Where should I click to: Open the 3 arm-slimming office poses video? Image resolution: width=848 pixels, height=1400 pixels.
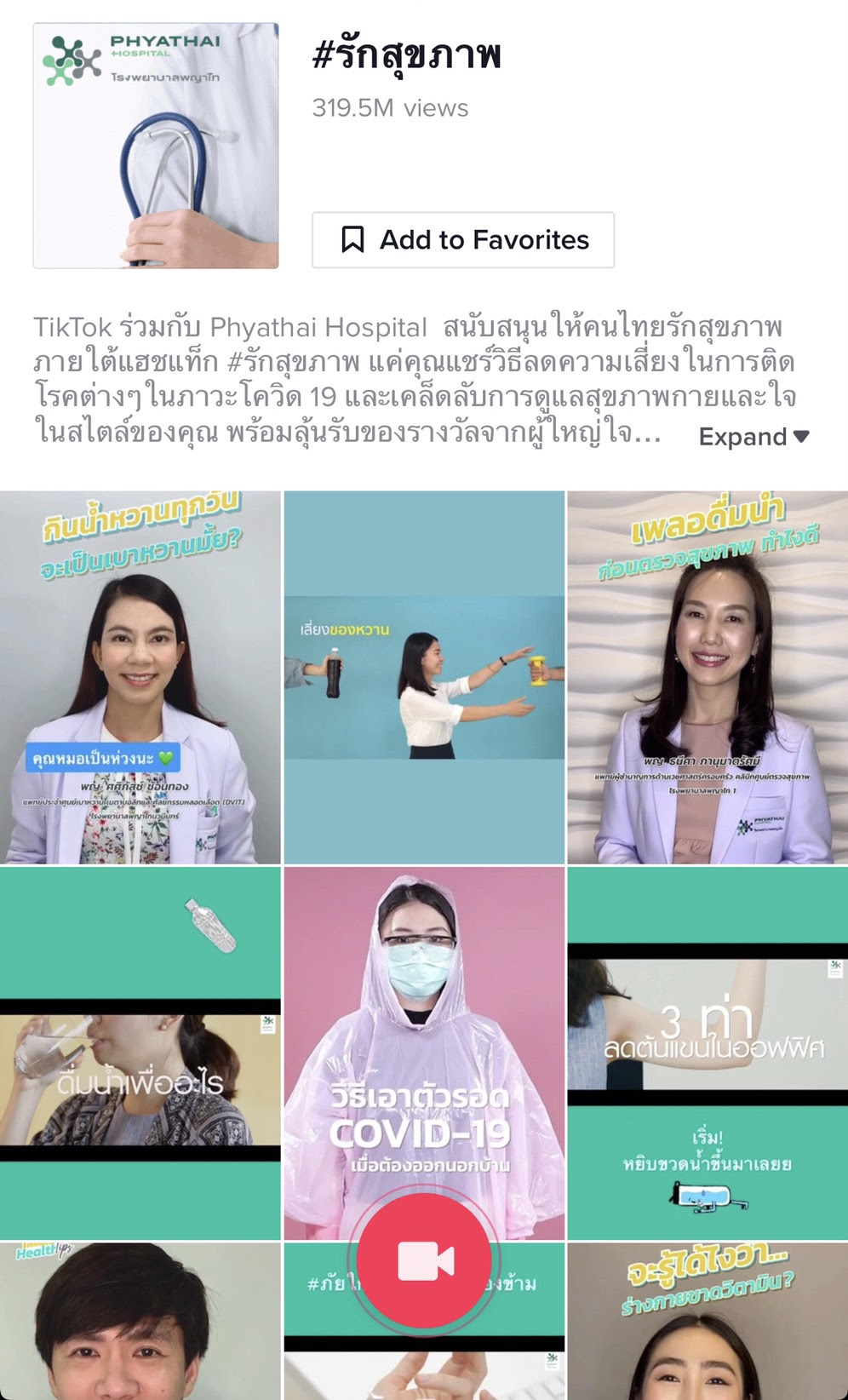[708, 1053]
